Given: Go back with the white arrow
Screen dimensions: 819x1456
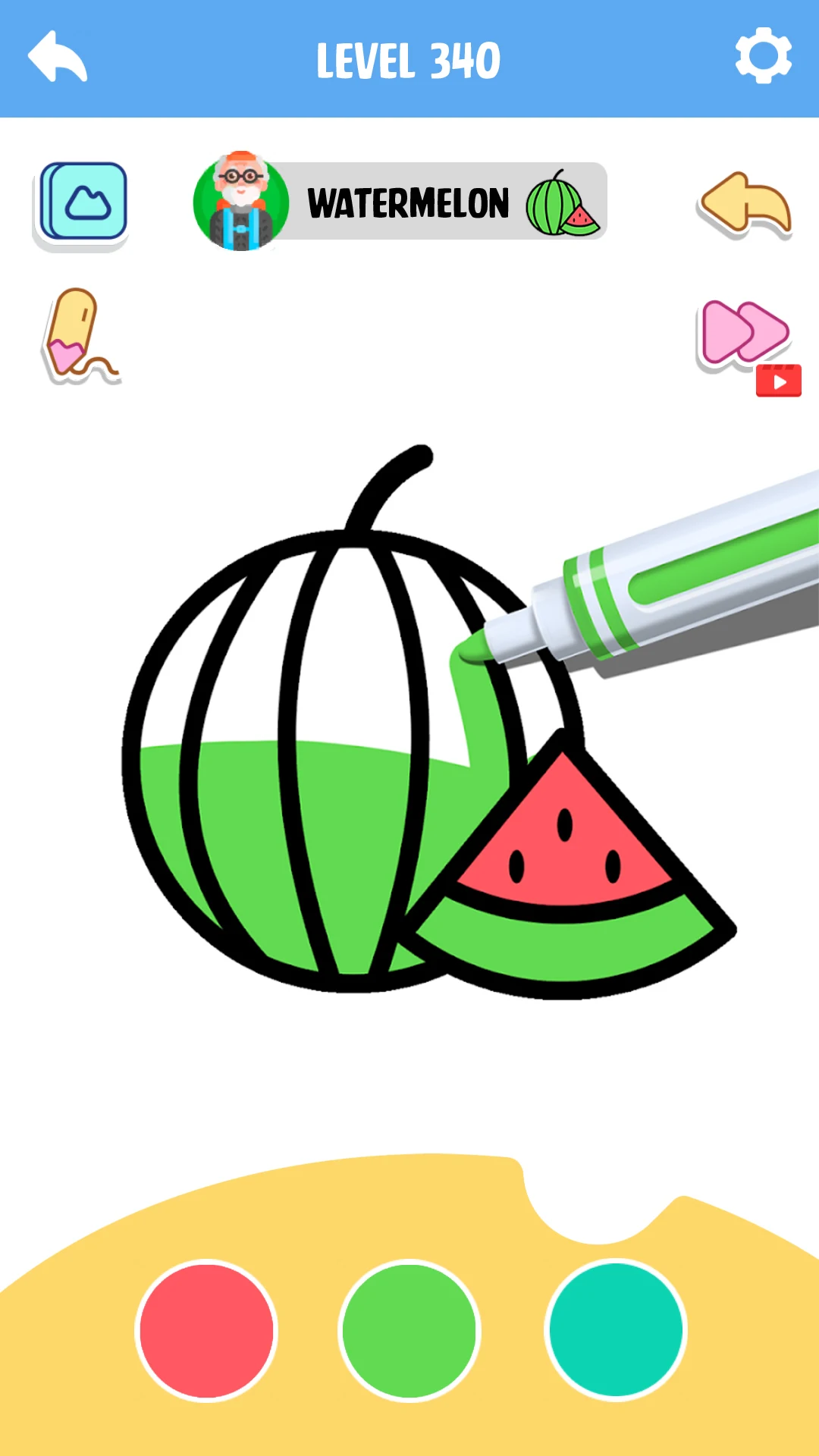Looking at the screenshot, I should [x=58, y=57].
